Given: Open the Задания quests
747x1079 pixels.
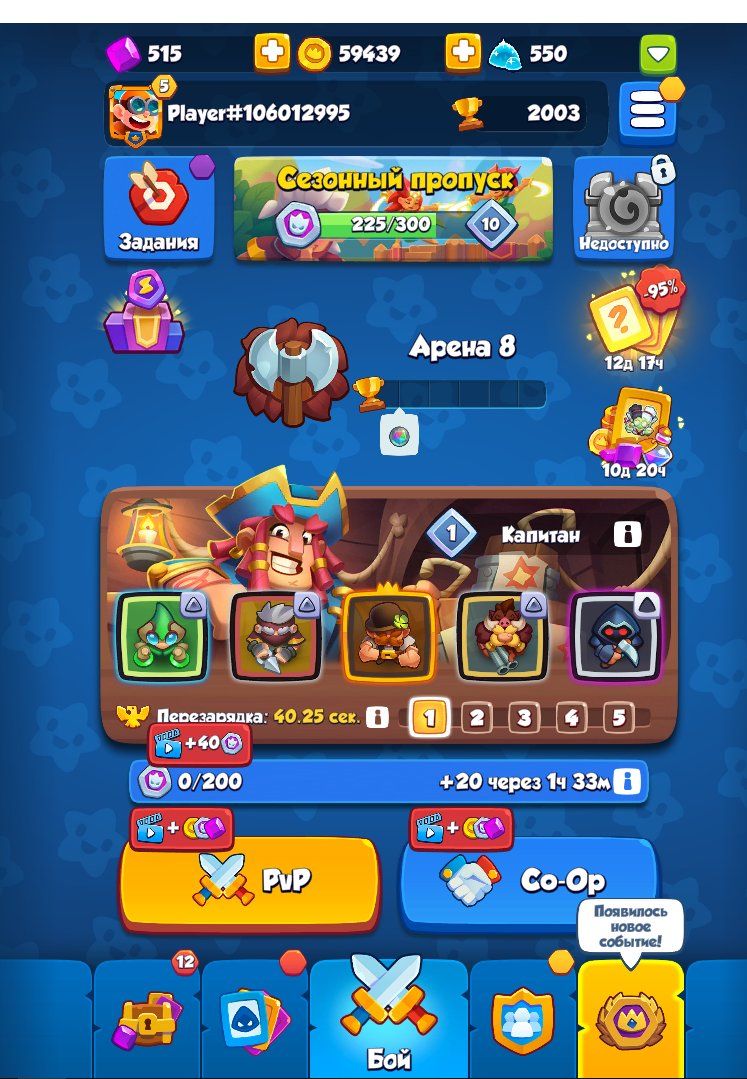Looking at the screenshot, I should pyautogui.click(x=159, y=208).
